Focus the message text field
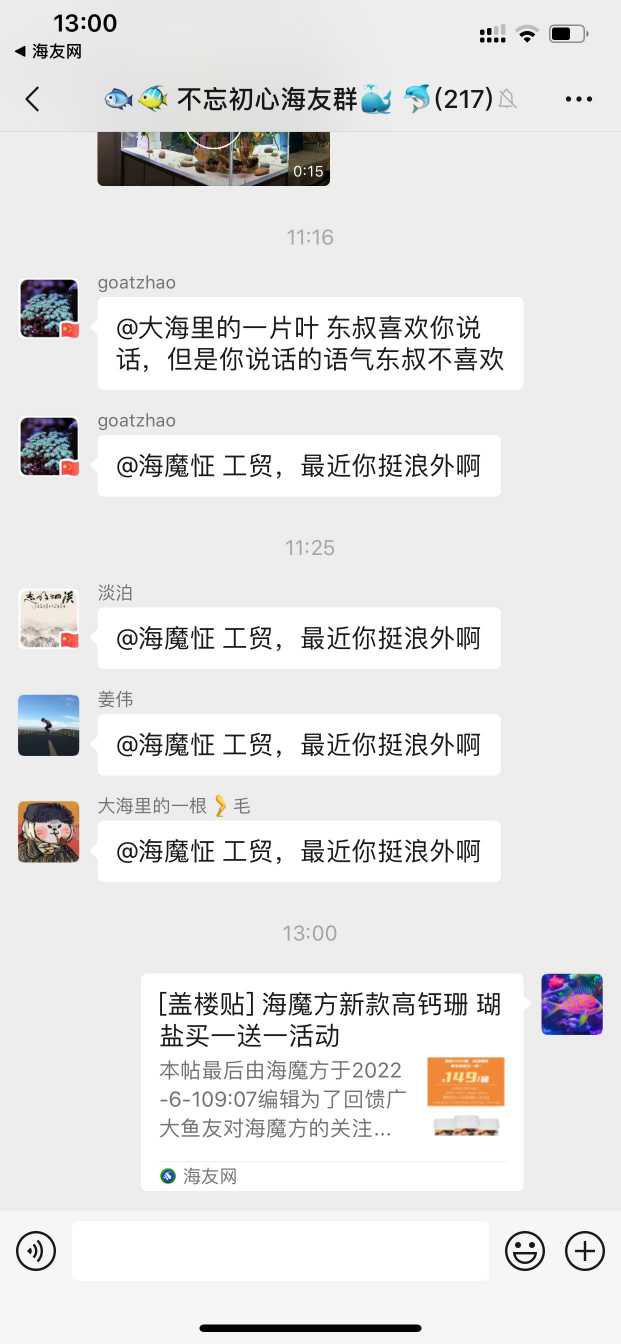The image size is (621, 1344). point(280,1251)
